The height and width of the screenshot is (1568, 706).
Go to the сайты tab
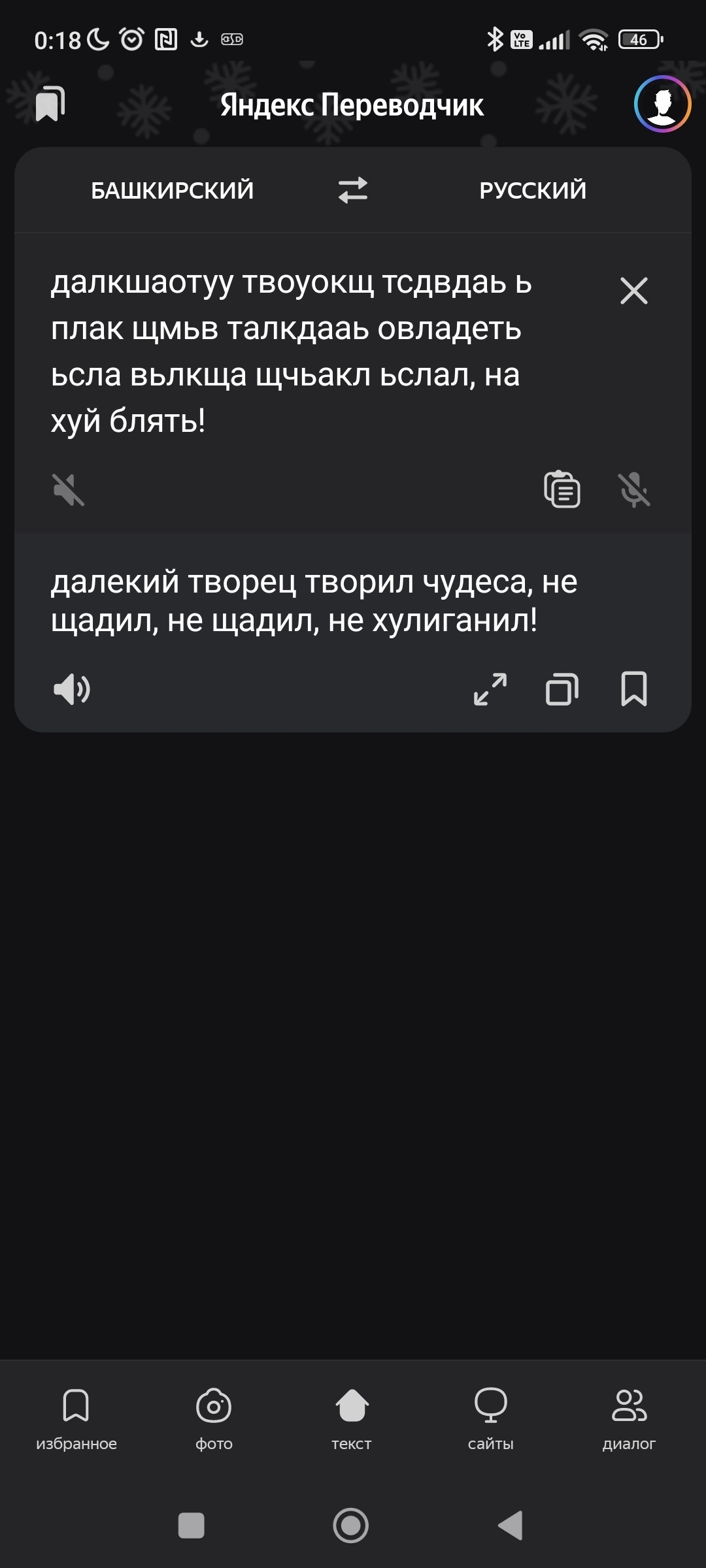click(490, 1415)
